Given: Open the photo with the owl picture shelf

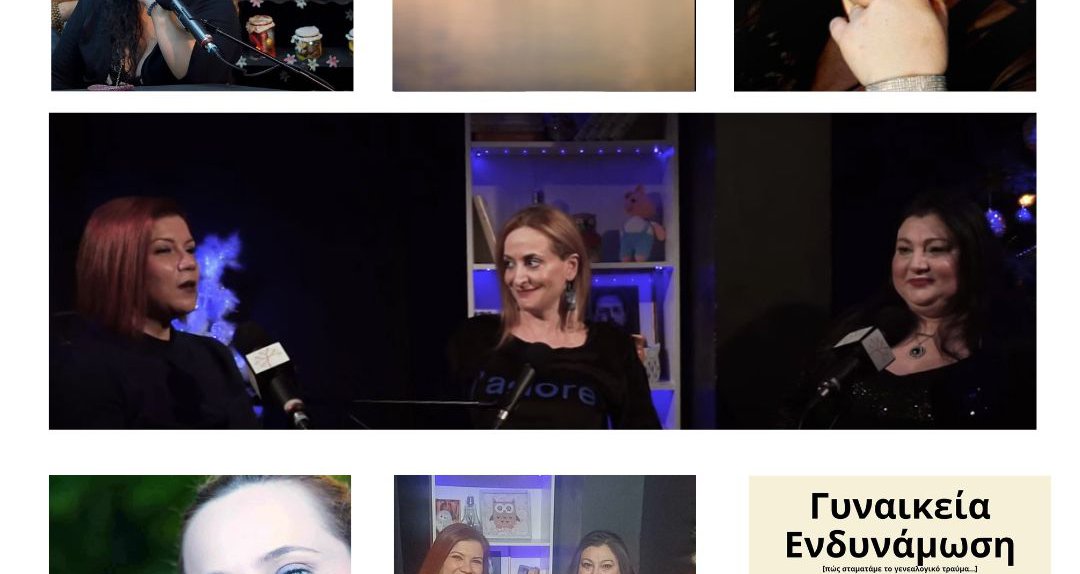Looking at the screenshot, I should tap(544, 525).
